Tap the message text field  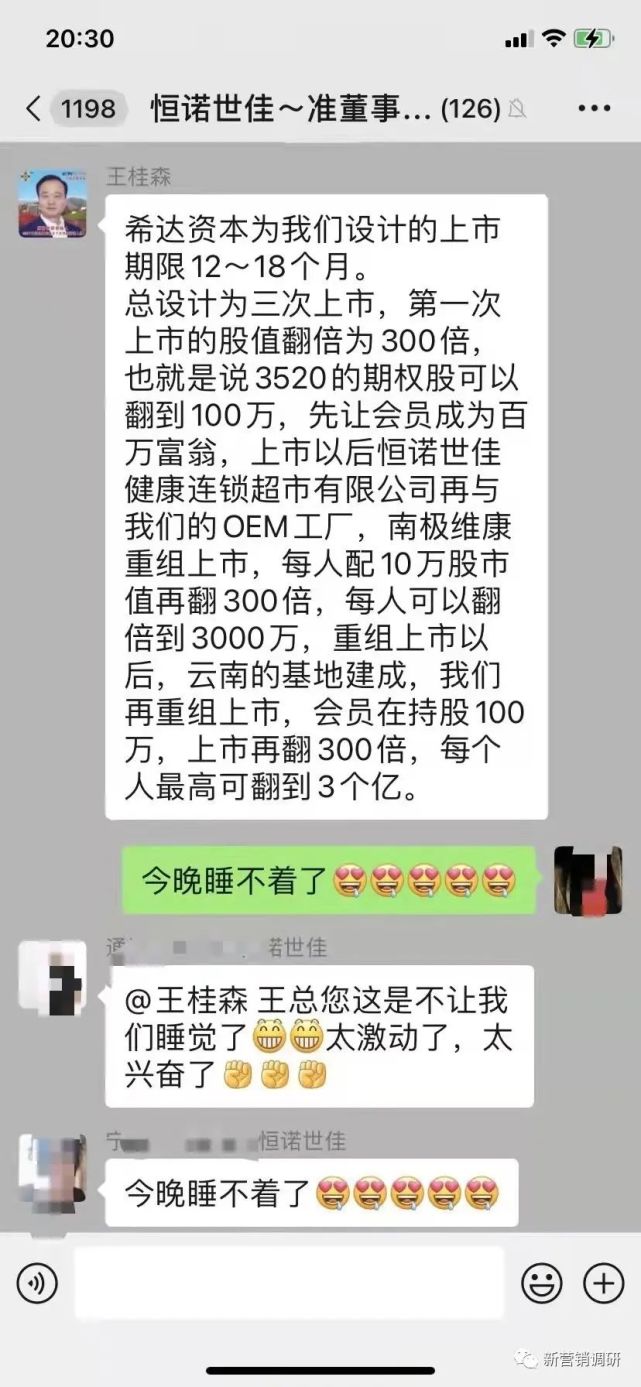click(x=289, y=1283)
